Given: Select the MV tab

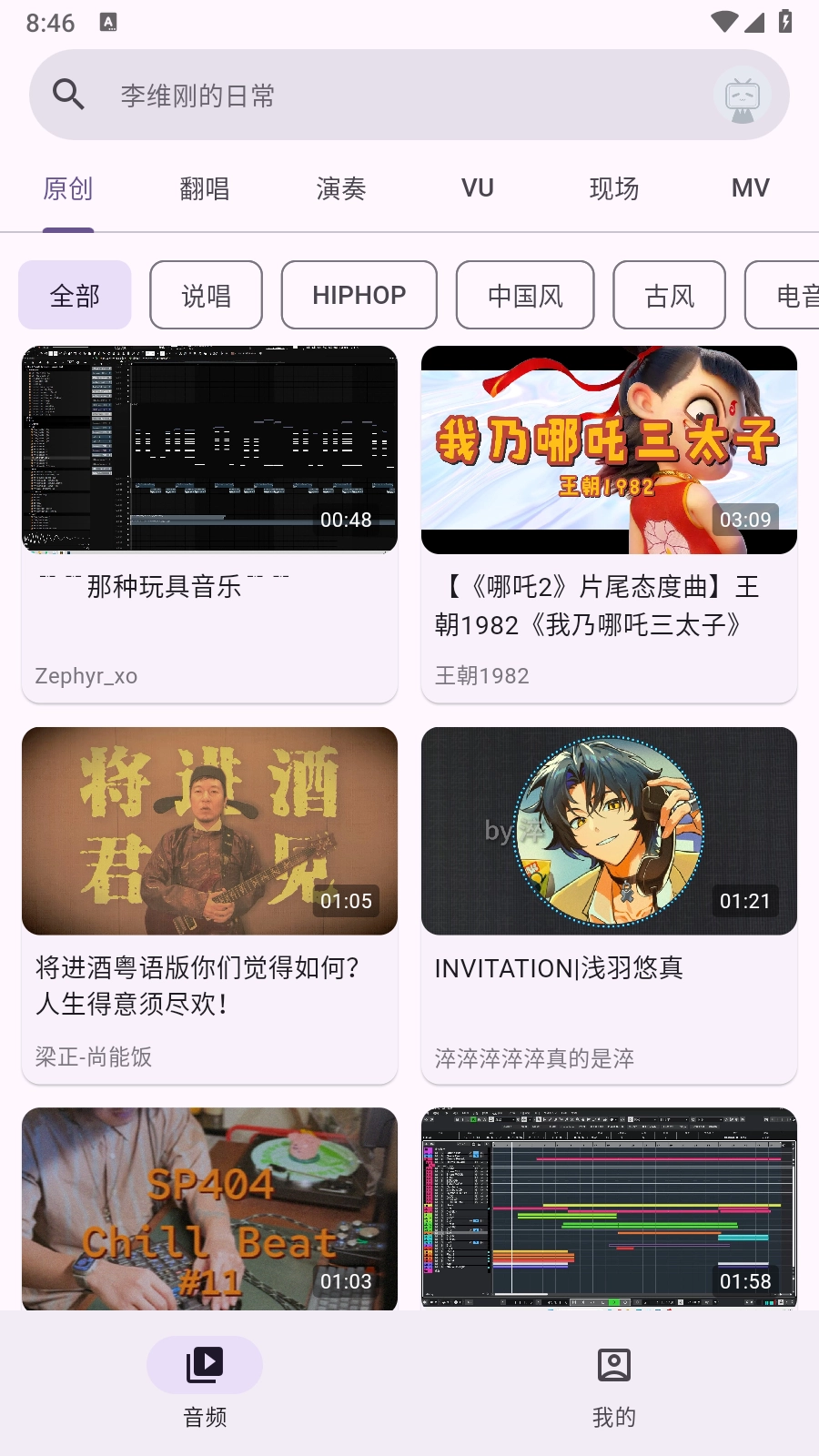Looking at the screenshot, I should 749,187.
